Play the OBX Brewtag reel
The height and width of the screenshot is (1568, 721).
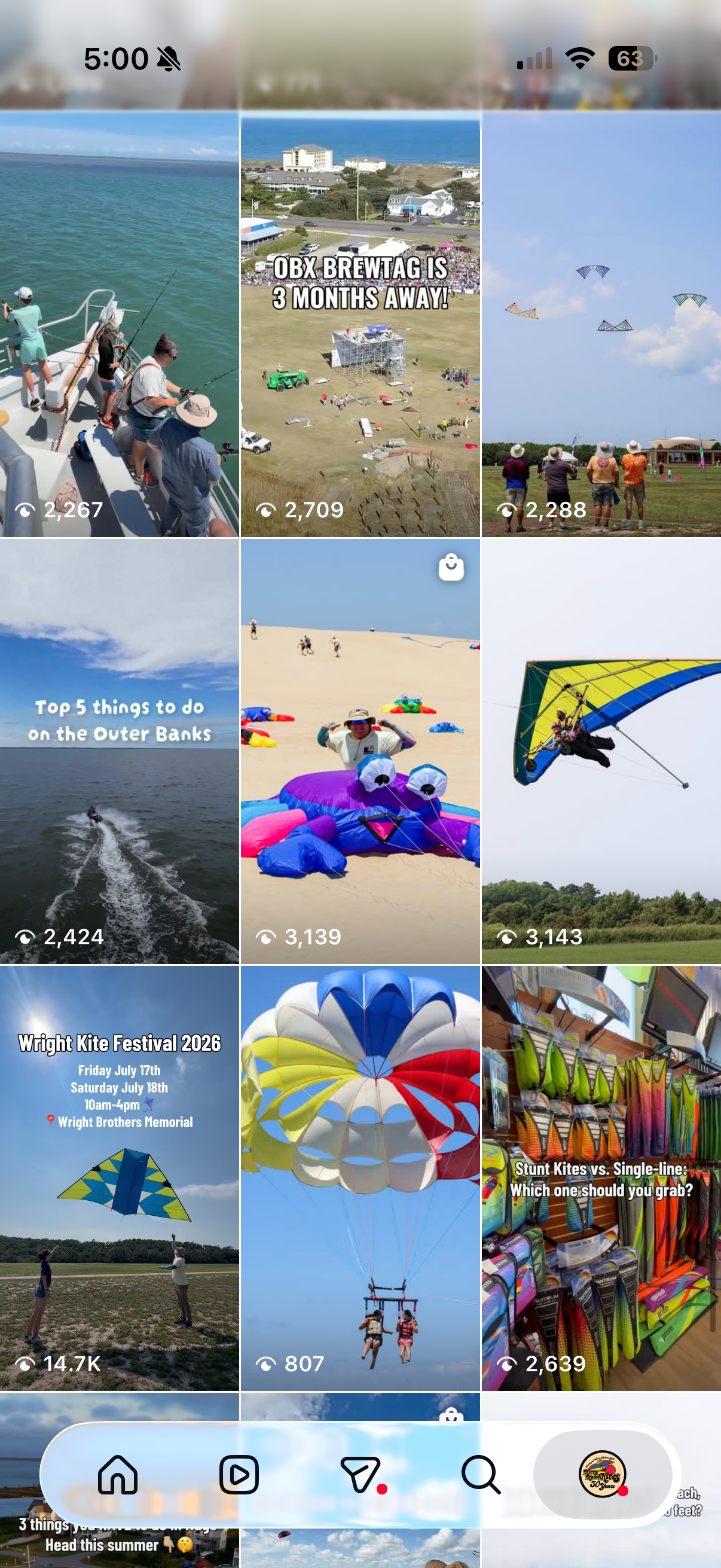pos(360,324)
